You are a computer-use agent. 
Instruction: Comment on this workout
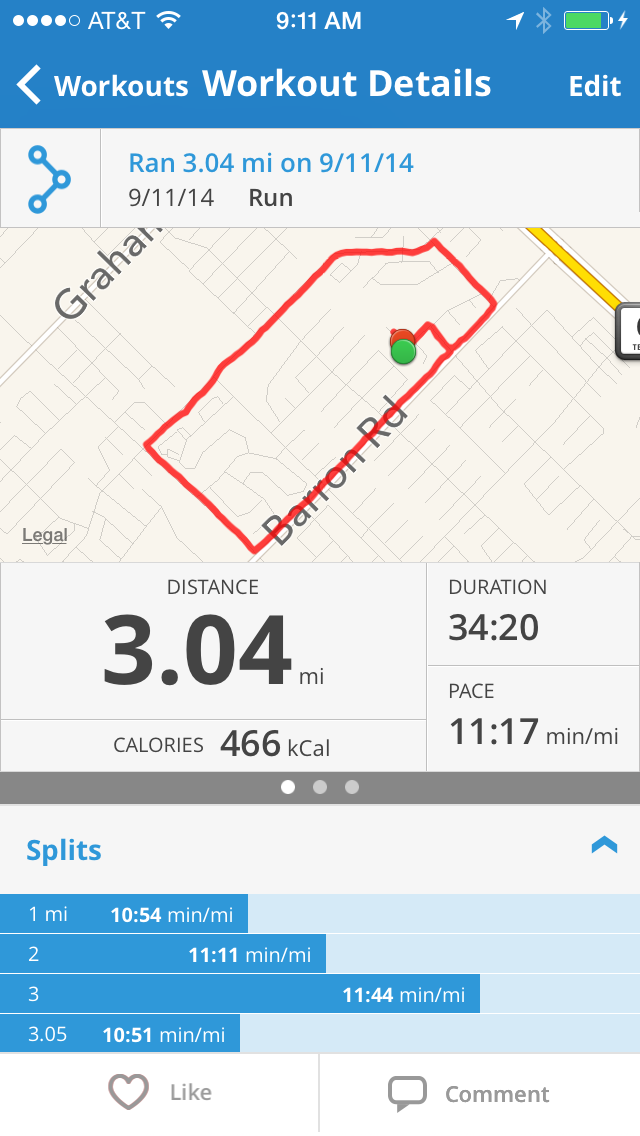470,1094
